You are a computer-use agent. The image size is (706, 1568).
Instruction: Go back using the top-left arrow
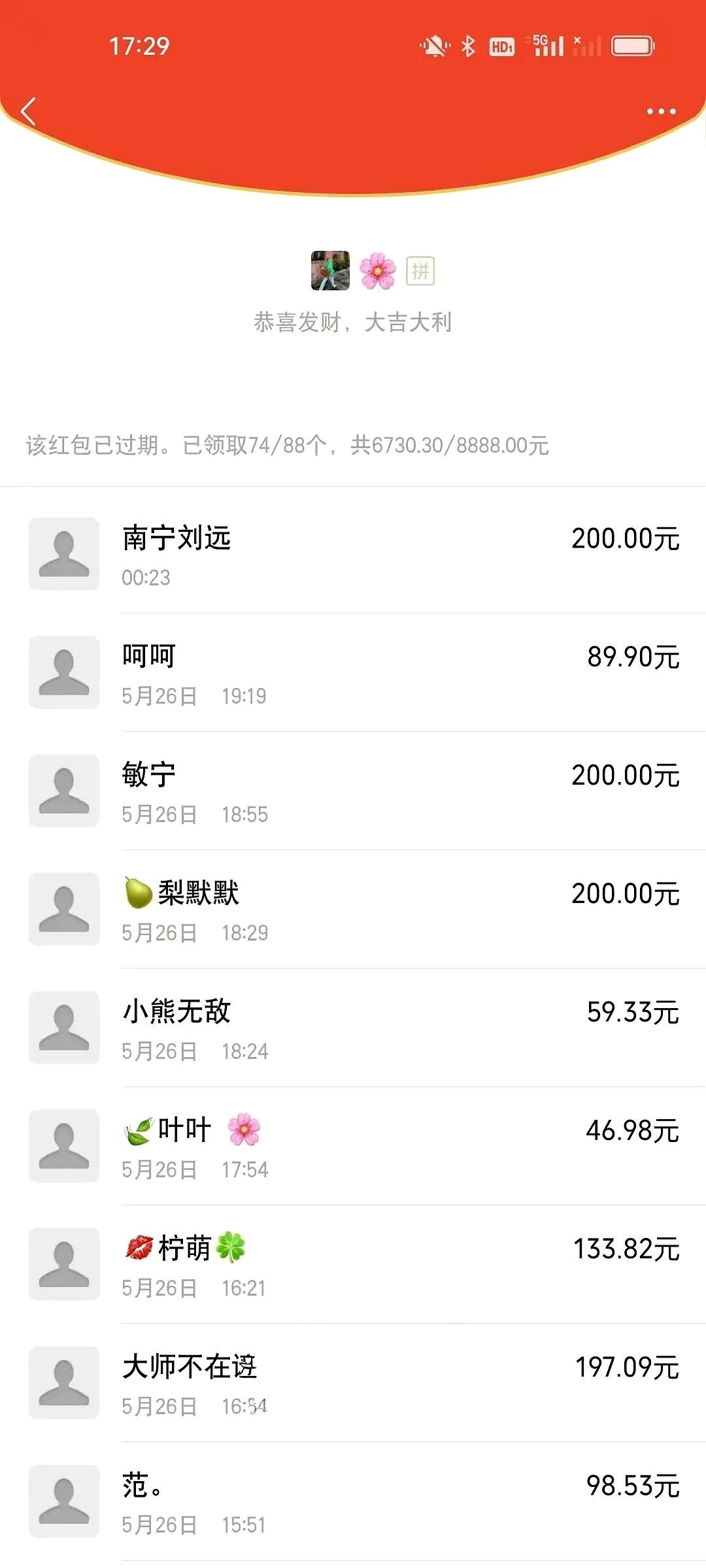click(29, 111)
